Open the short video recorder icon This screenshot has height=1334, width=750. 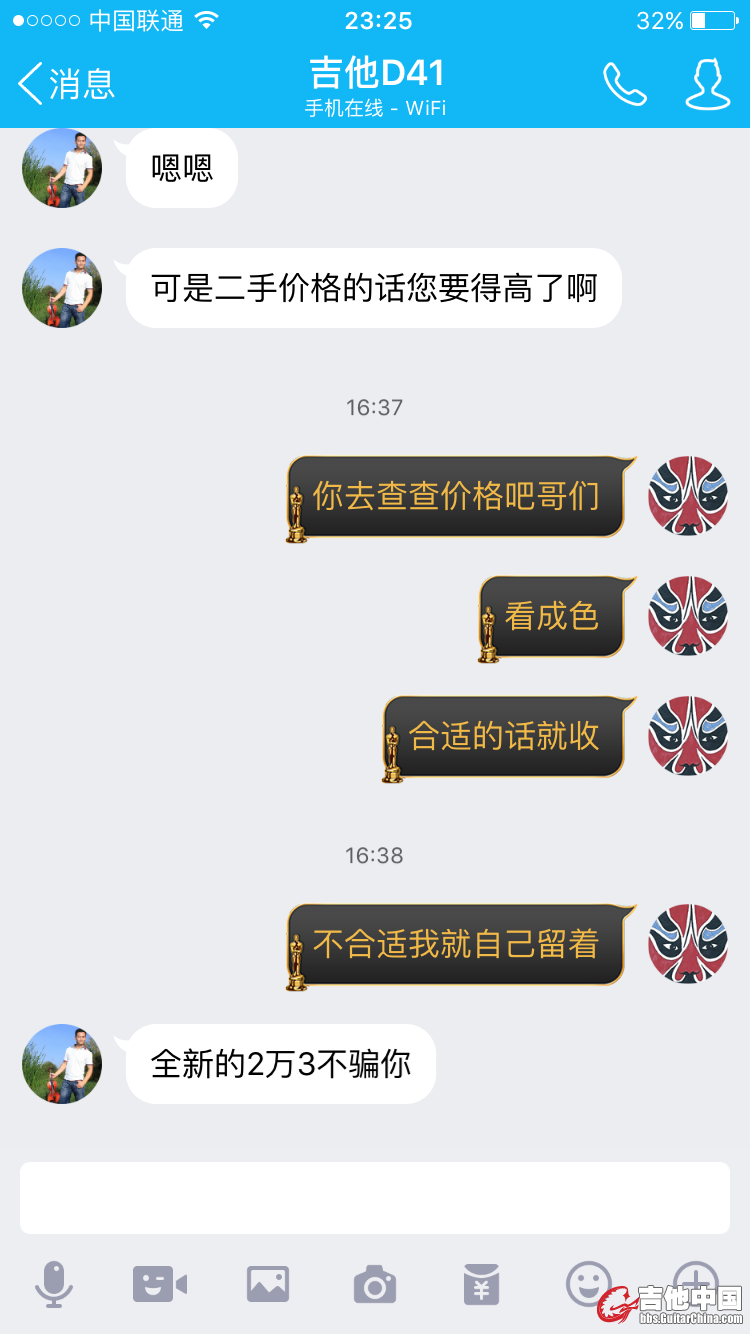(x=160, y=1283)
